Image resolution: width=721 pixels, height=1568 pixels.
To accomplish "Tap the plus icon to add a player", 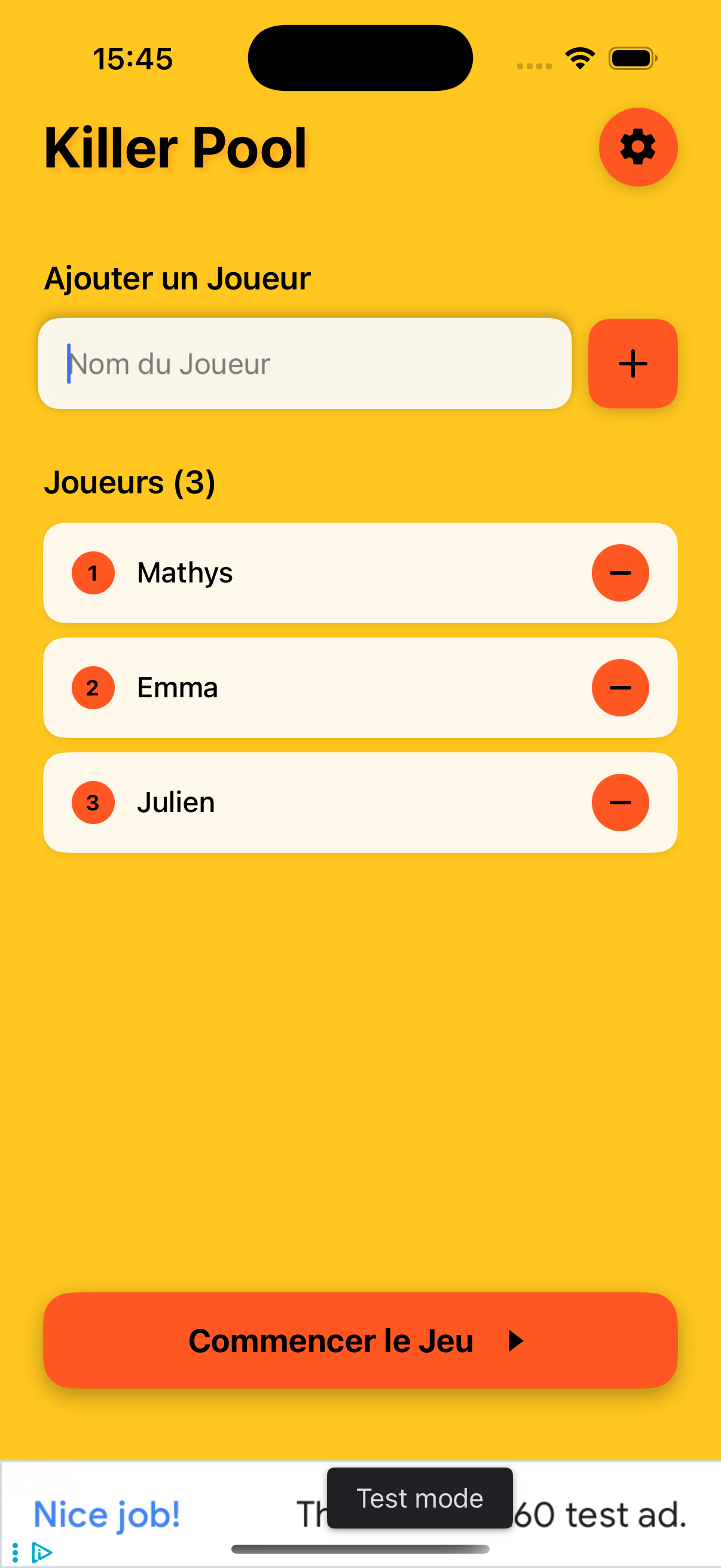I will coord(632,364).
